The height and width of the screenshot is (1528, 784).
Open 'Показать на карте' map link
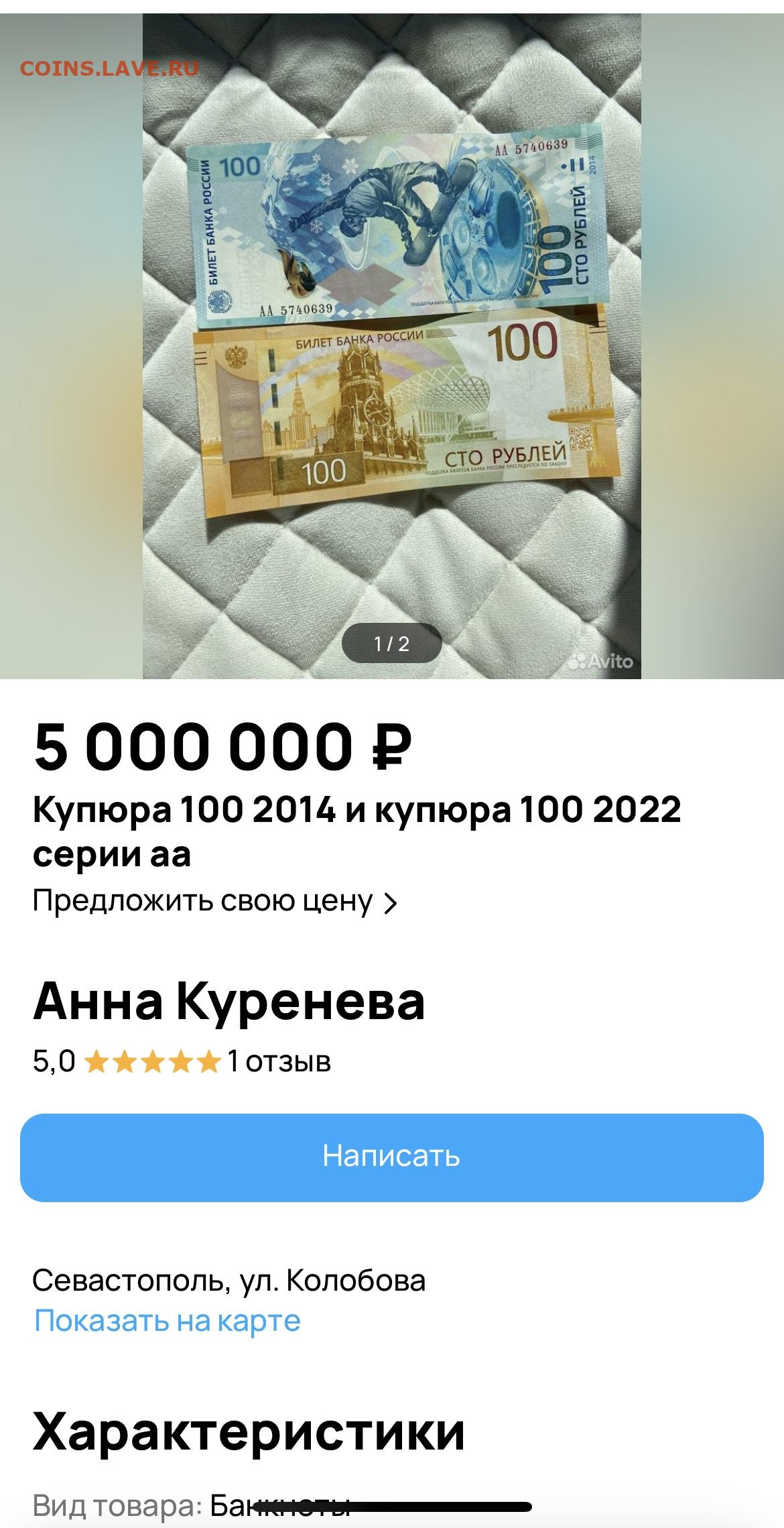click(x=168, y=1321)
